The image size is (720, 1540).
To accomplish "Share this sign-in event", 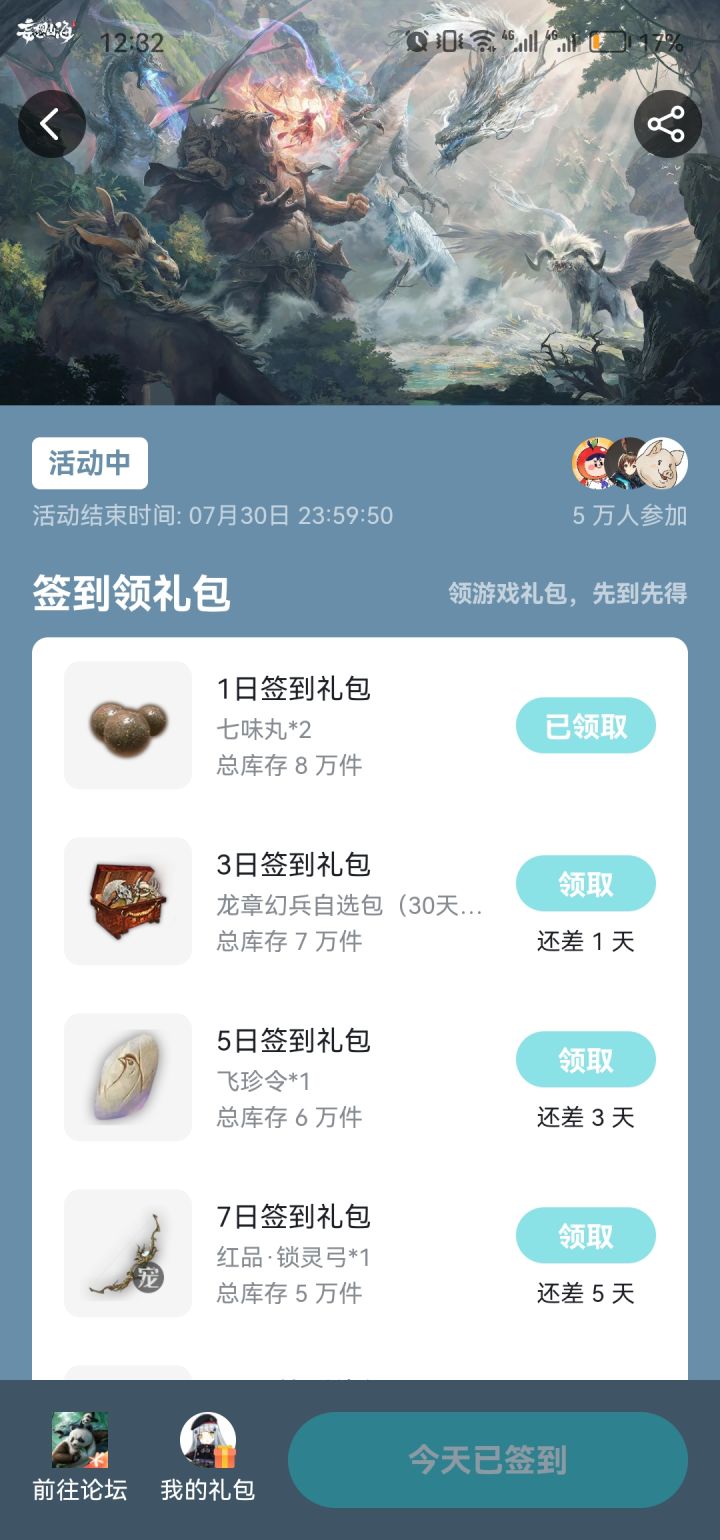I will point(667,124).
